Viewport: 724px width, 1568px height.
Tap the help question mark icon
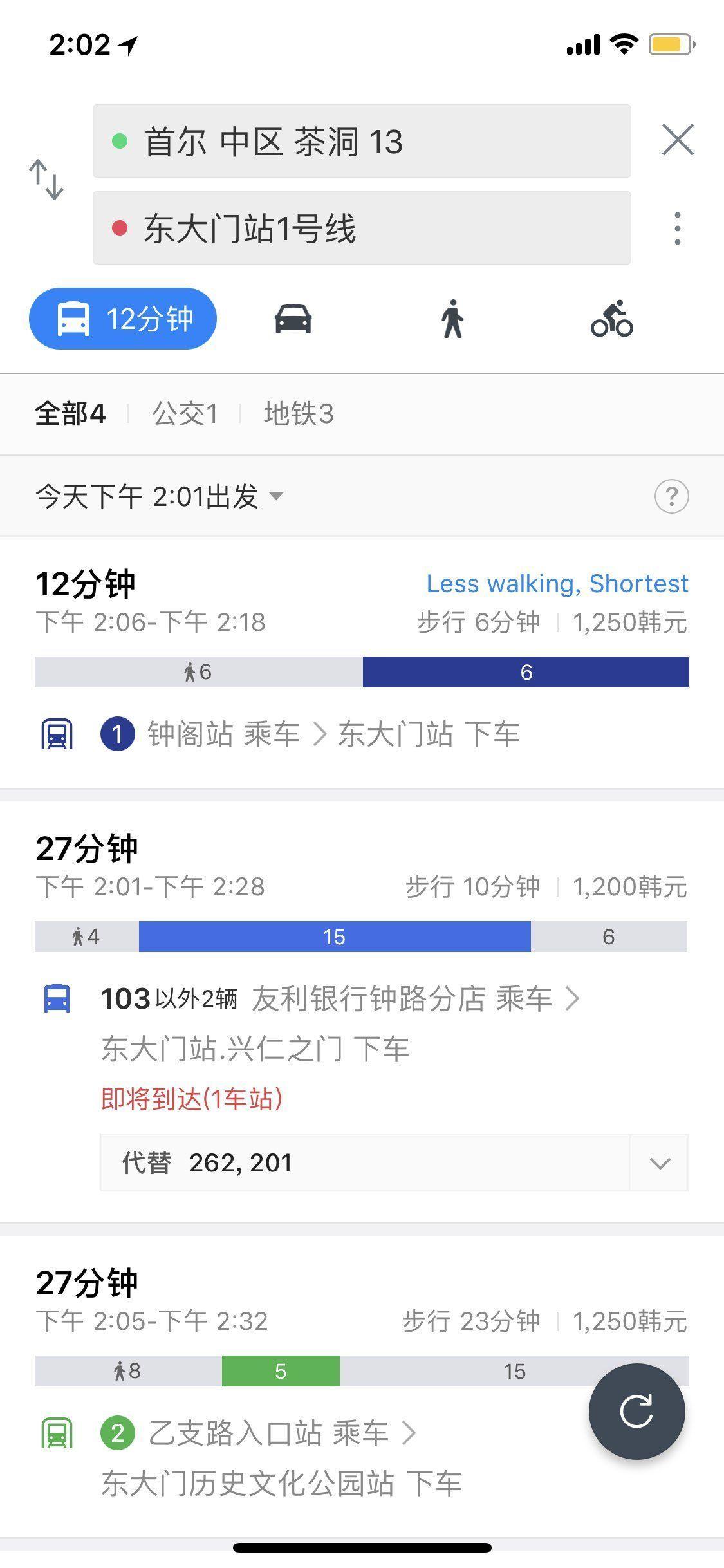coord(671,496)
